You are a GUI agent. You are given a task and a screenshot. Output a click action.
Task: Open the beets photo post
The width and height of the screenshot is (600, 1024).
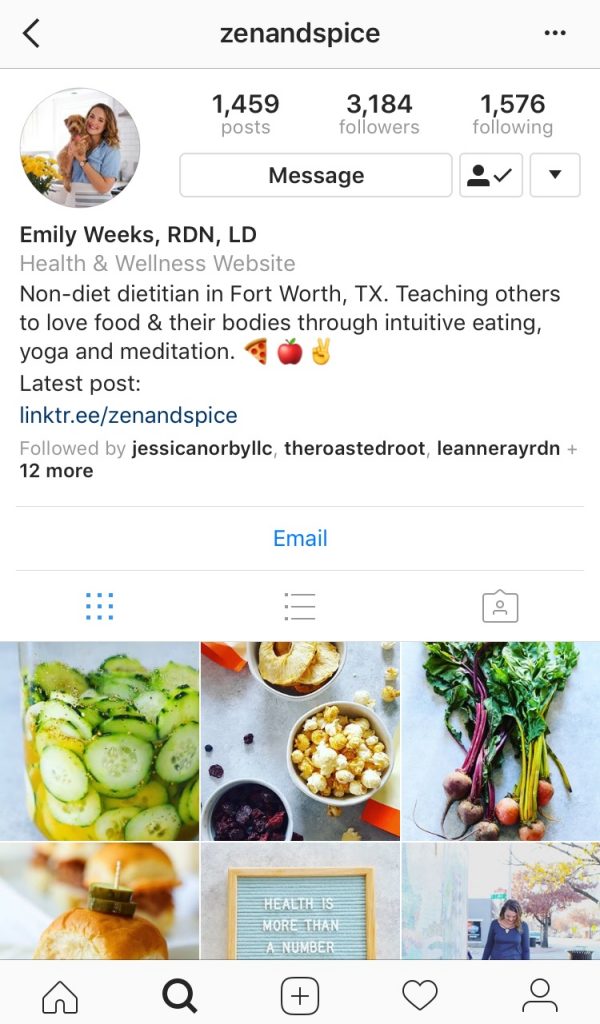coord(501,741)
